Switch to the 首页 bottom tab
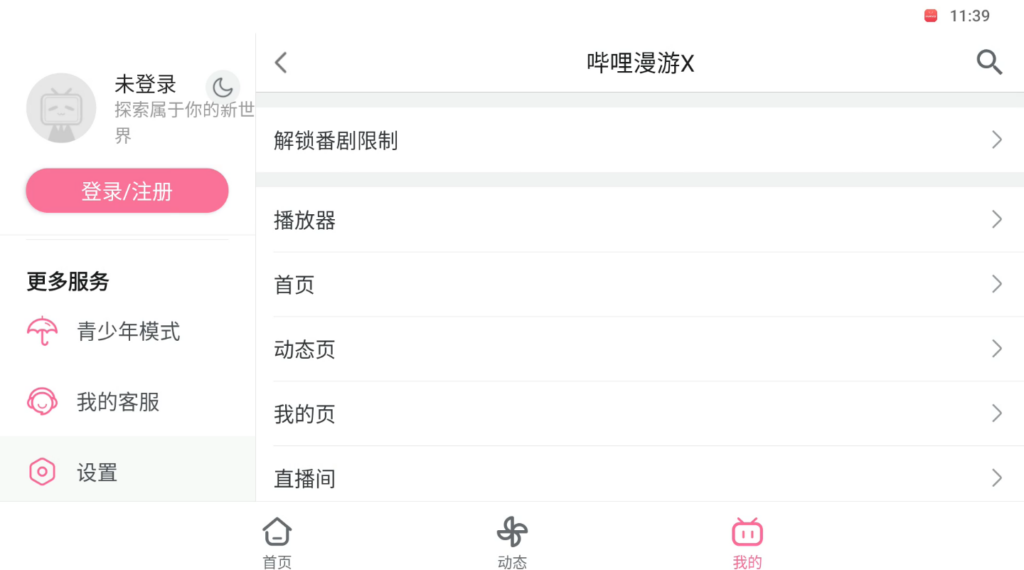 click(277, 543)
